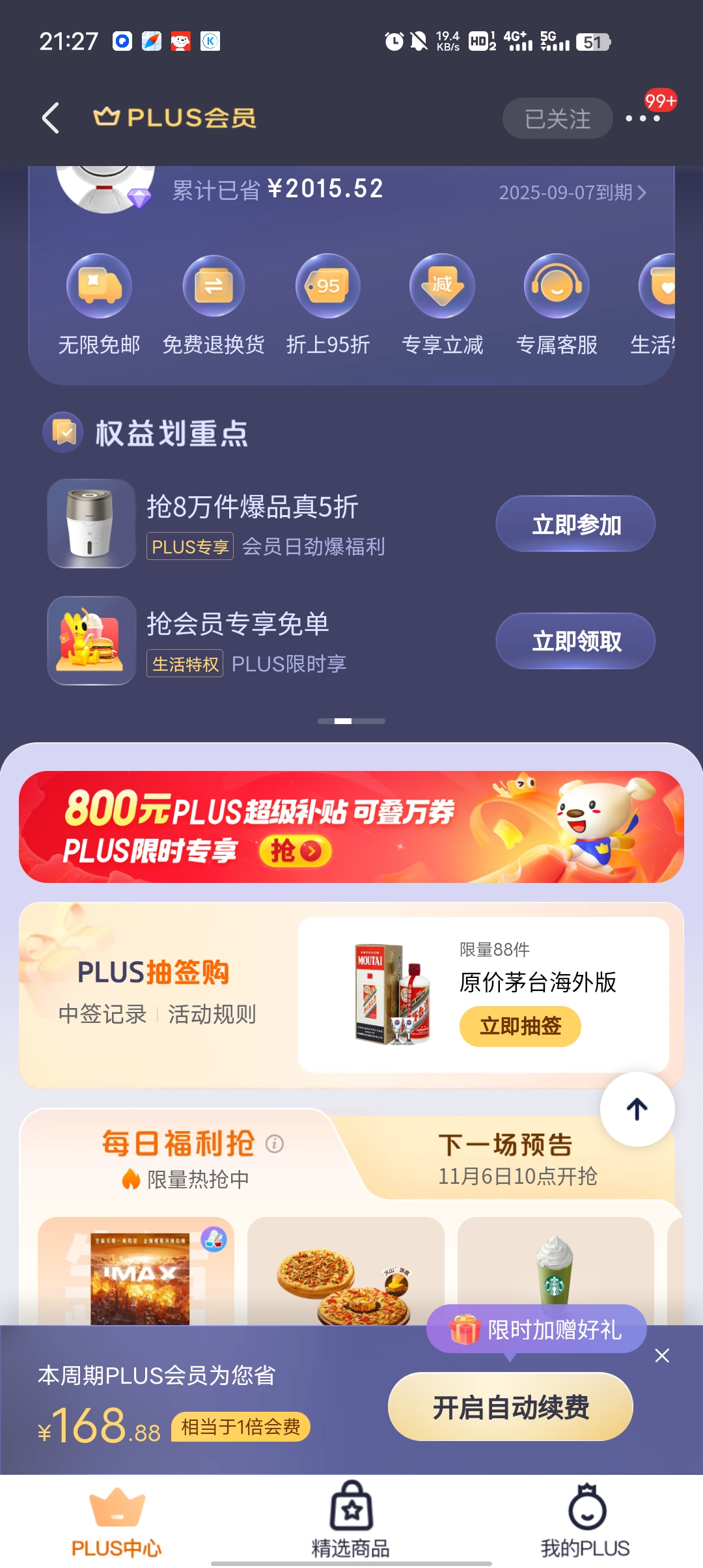703x1568 pixels.
Task: View 中签记录 lottery records
Action: [x=102, y=1014]
